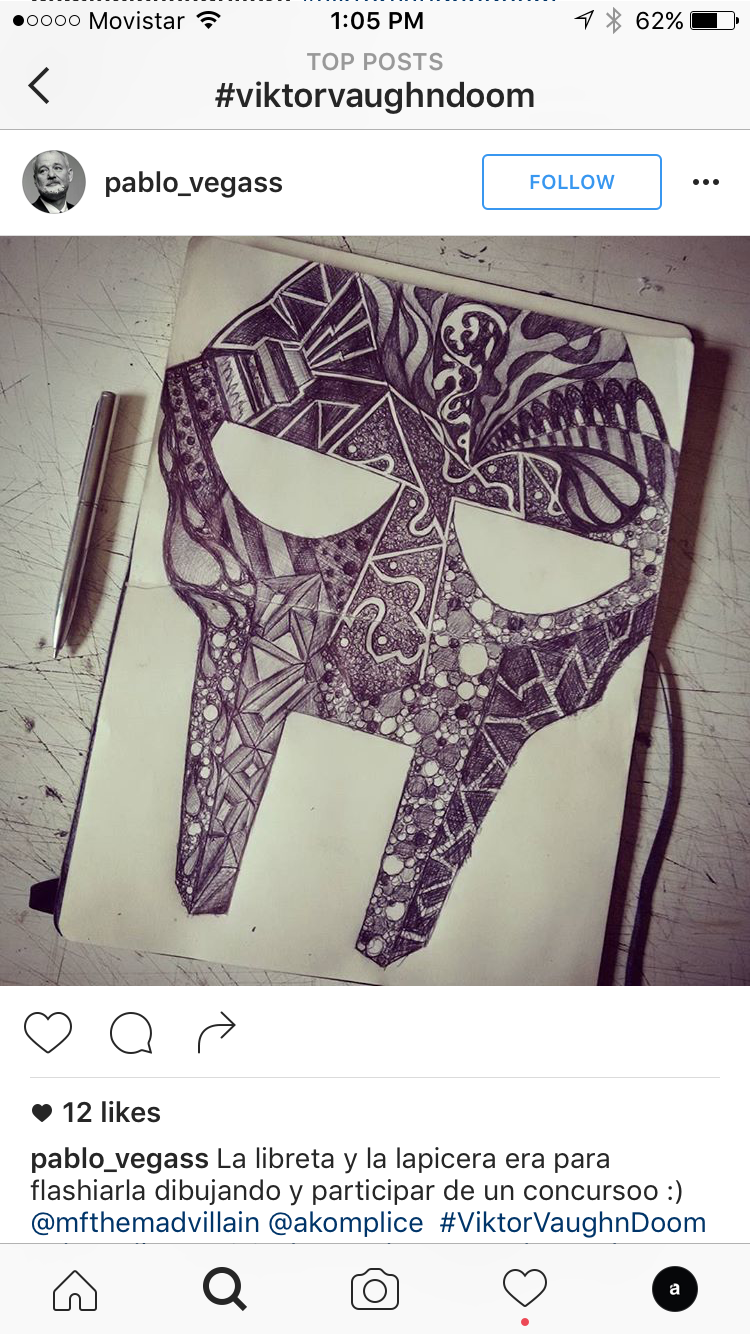Share the post with the arrow icon

coord(216,1032)
